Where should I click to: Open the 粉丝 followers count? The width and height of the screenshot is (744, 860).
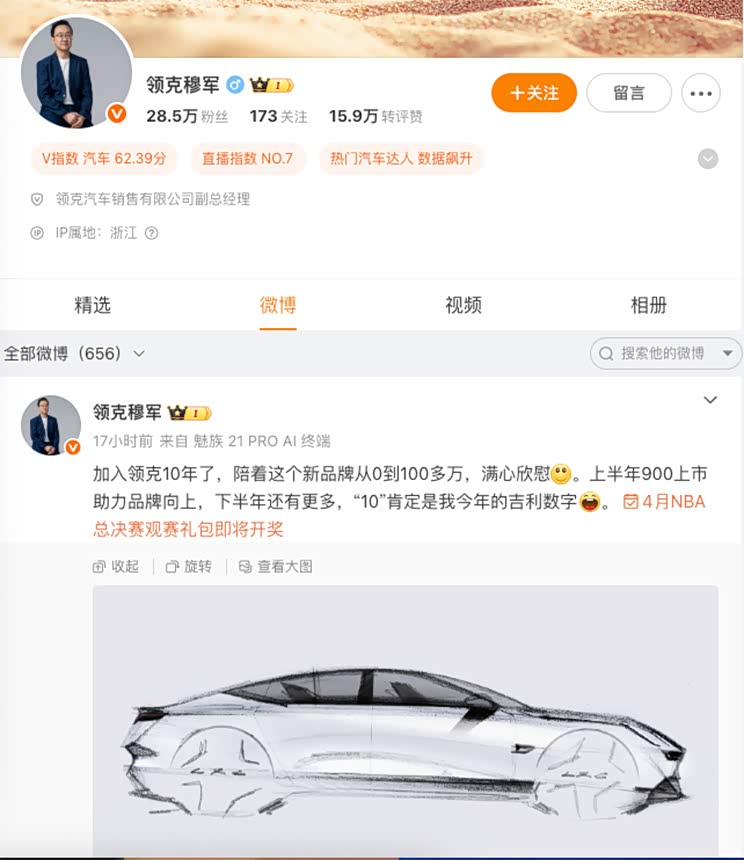[x=187, y=116]
